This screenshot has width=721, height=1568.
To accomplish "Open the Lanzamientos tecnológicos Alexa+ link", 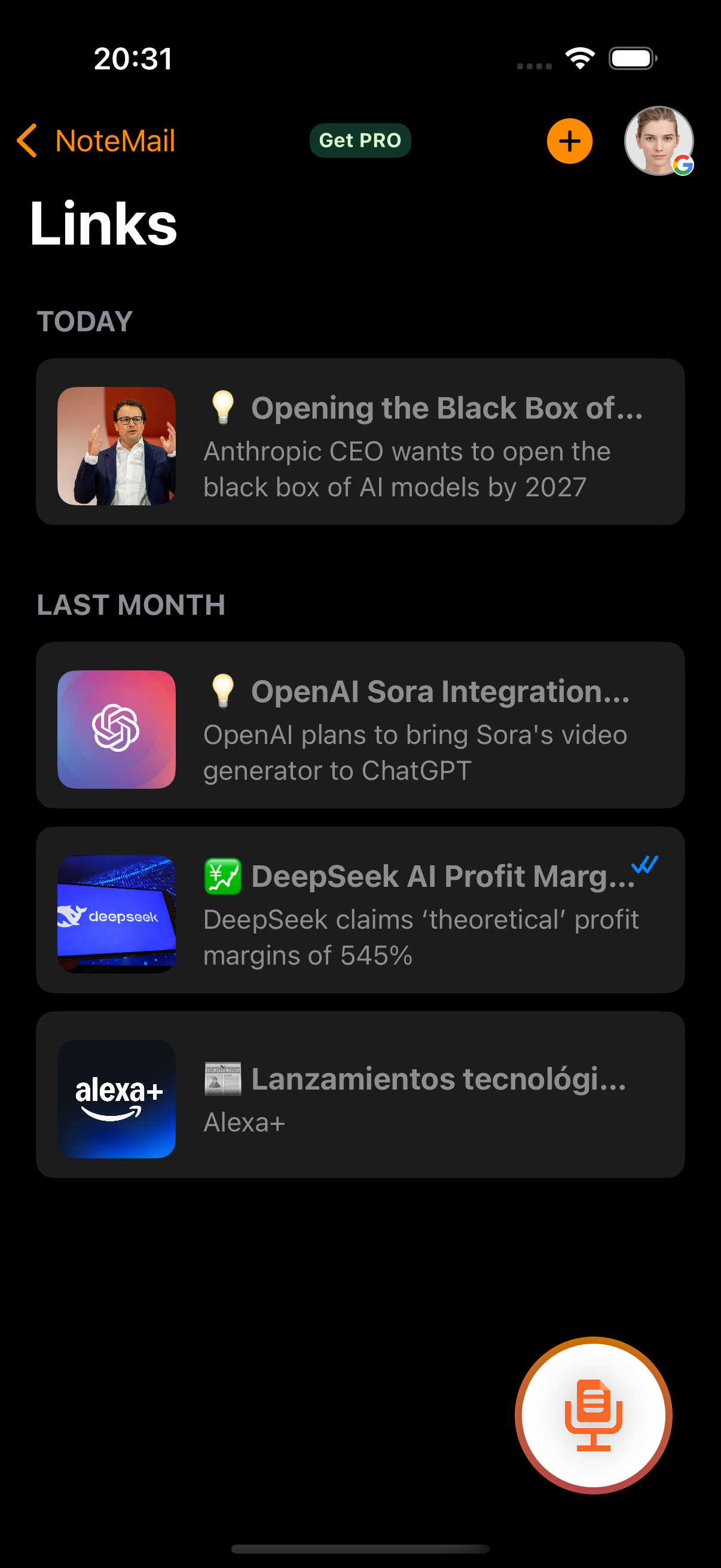I will 360,1094.
